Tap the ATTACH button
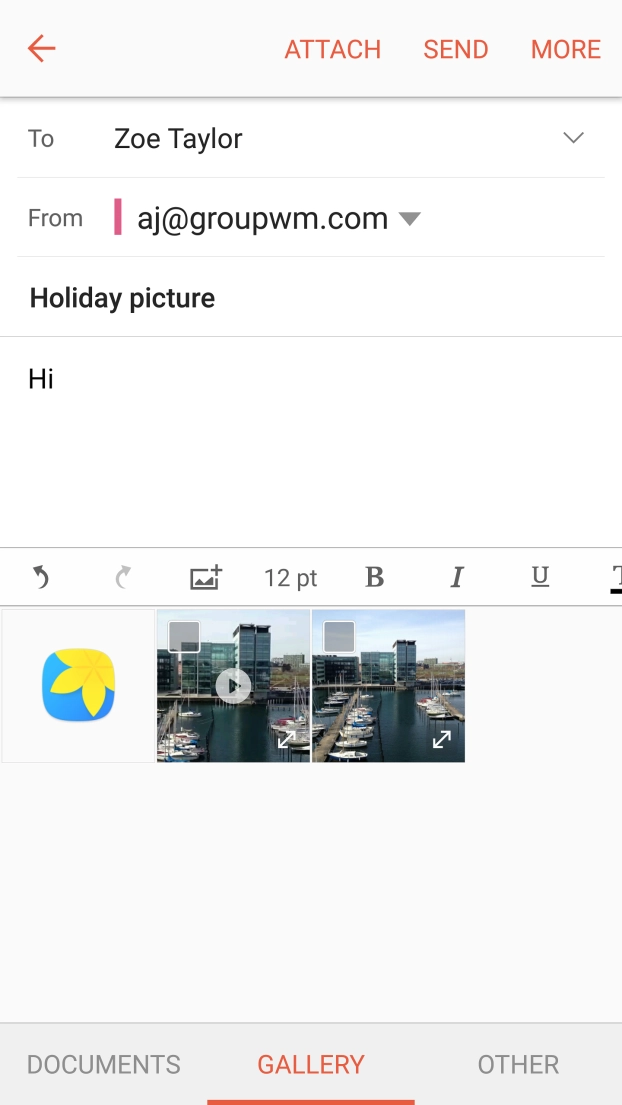This screenshot has height=1105, width=622. point(333,50)
